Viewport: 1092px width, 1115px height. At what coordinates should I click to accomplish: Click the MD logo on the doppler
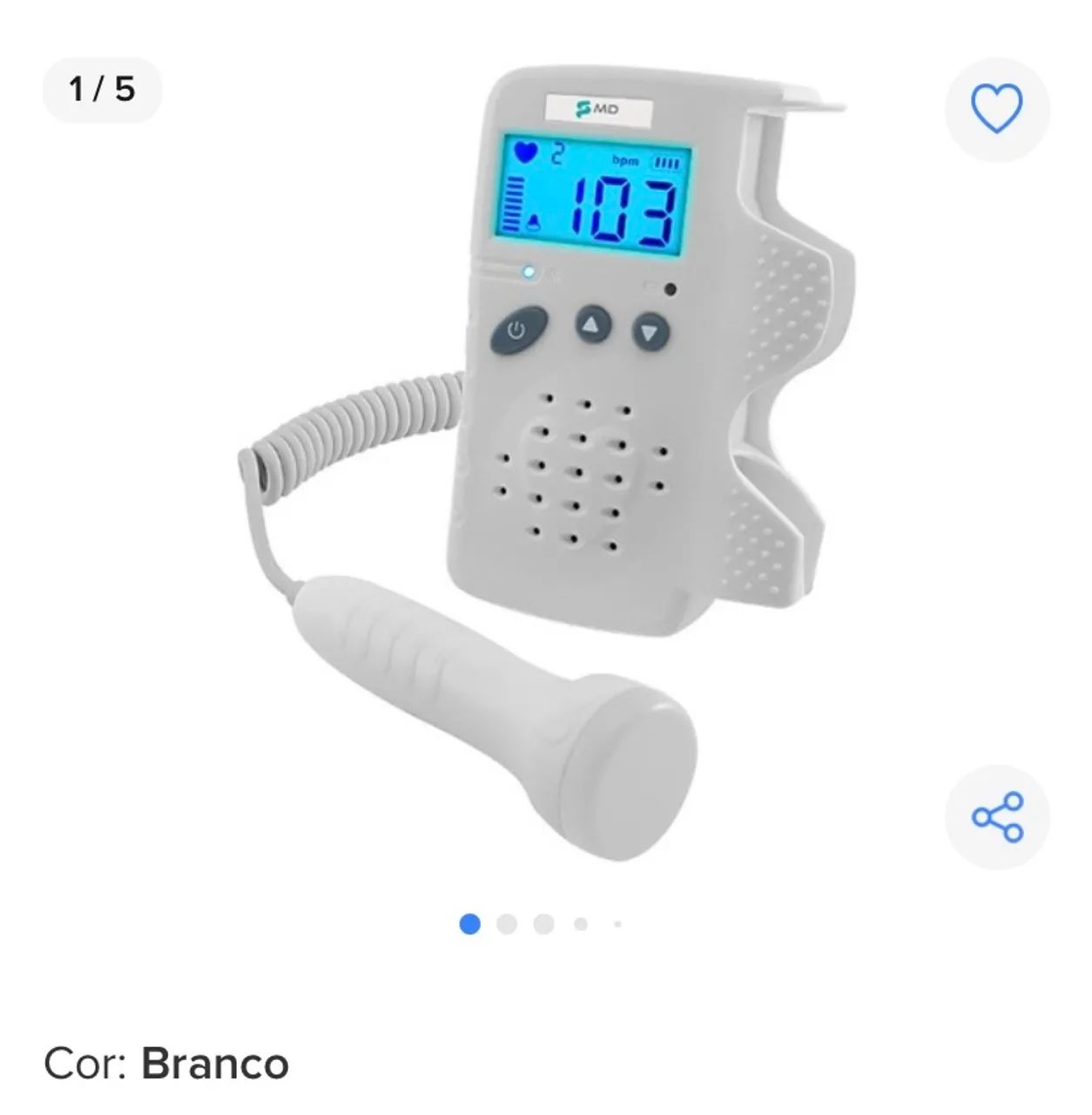coord(597,106)
